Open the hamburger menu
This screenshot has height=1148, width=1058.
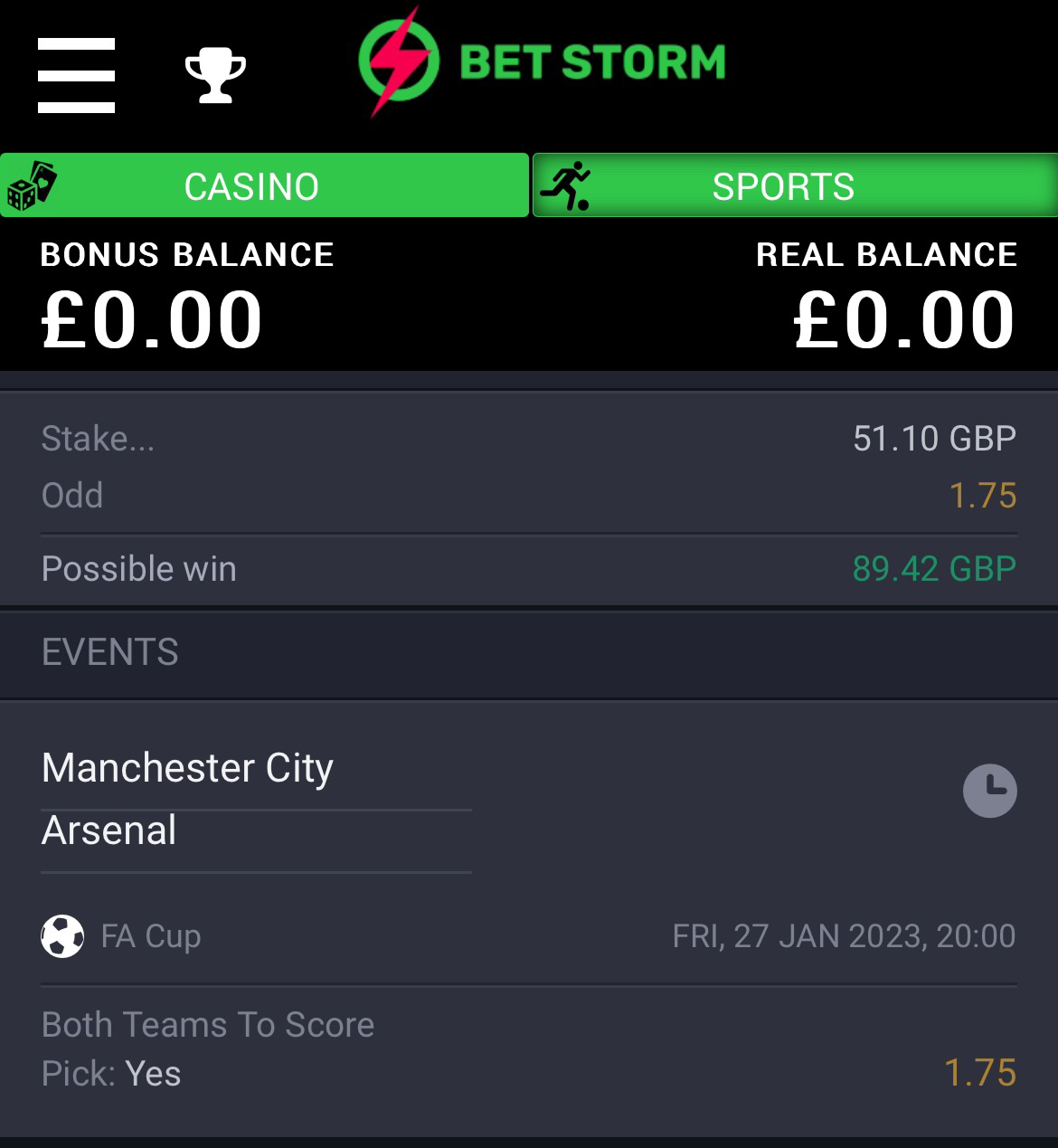coord(76,75)
